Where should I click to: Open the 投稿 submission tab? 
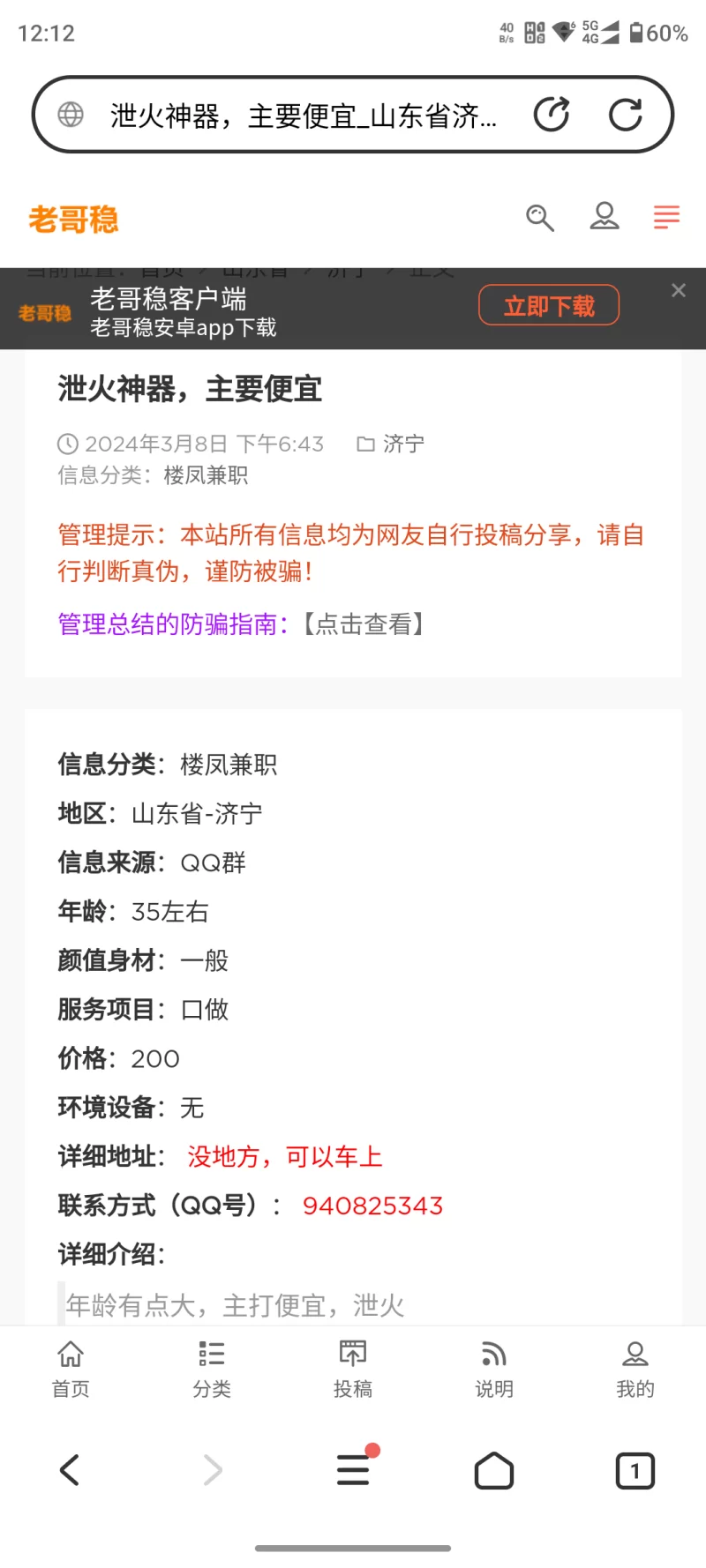[353, 1370]
